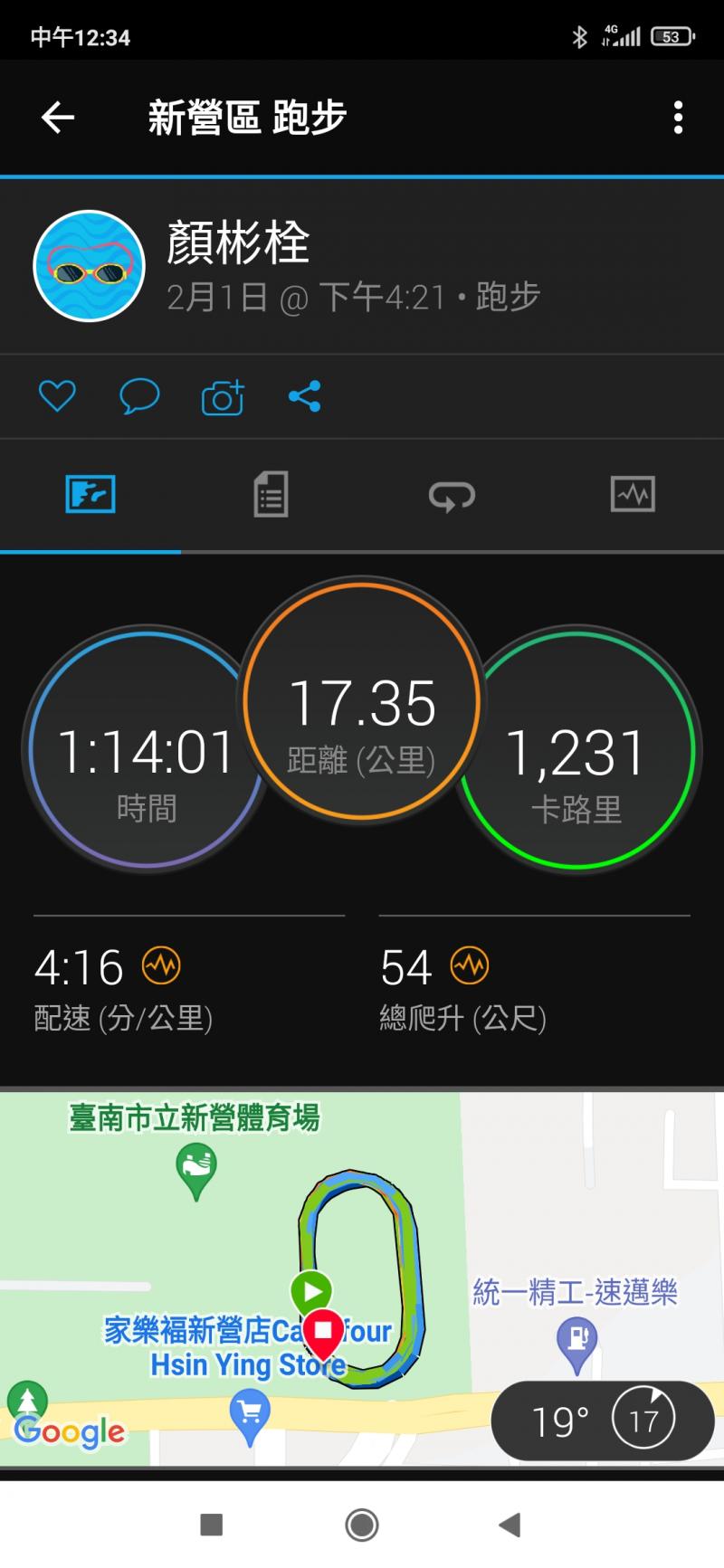Tap the system home button
Screen dimensions: 724x1568
362,1525
